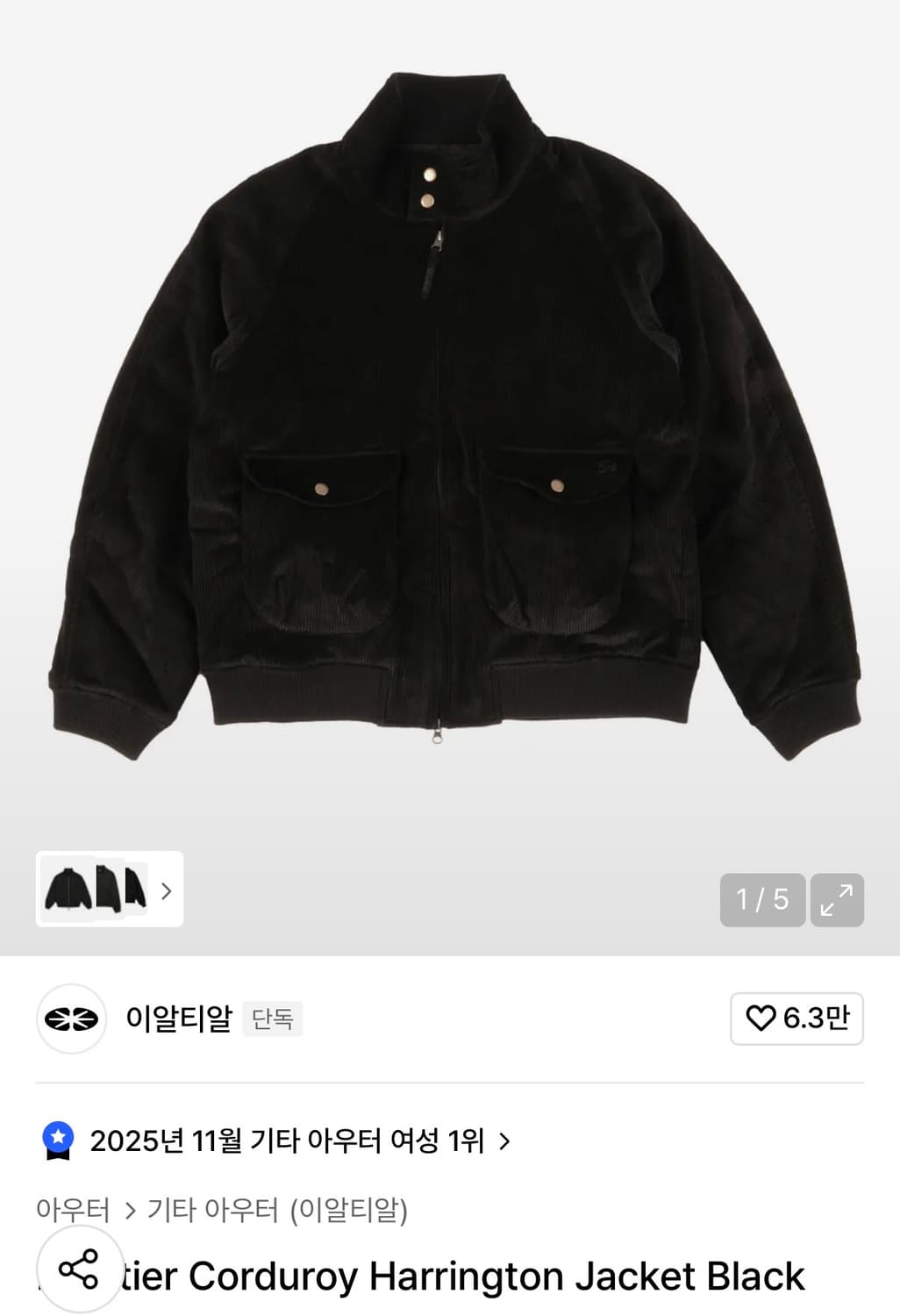Toggle the 단독 exclusive badge
900x1316 pixels.
[272, 1020]
